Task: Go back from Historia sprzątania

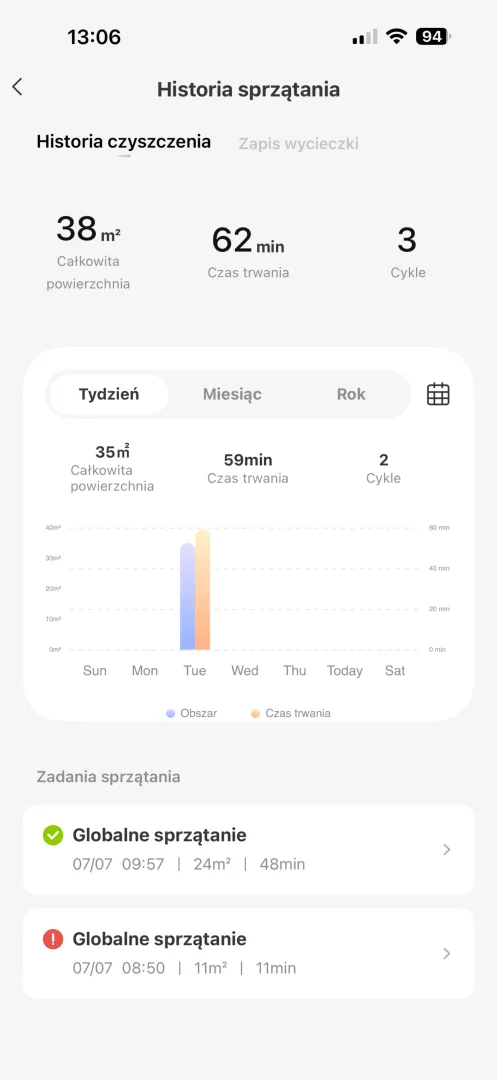Action: pos(17,87)
